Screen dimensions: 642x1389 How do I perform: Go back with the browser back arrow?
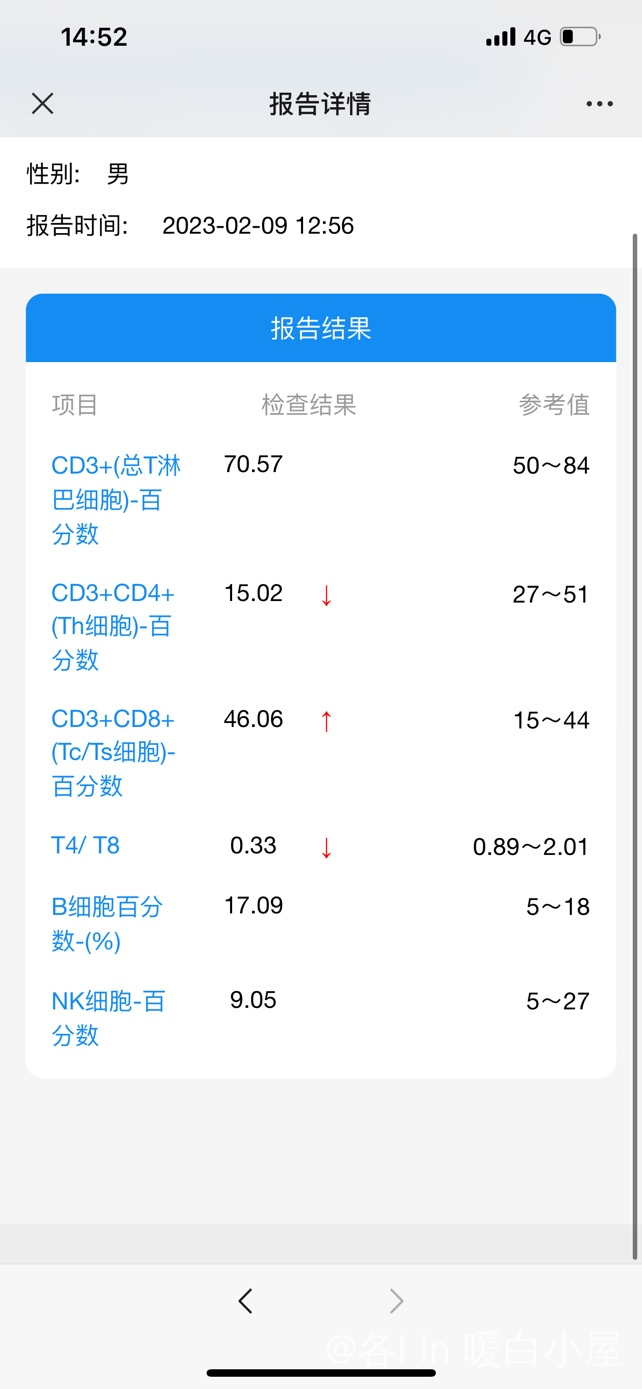coord(246,1301)
